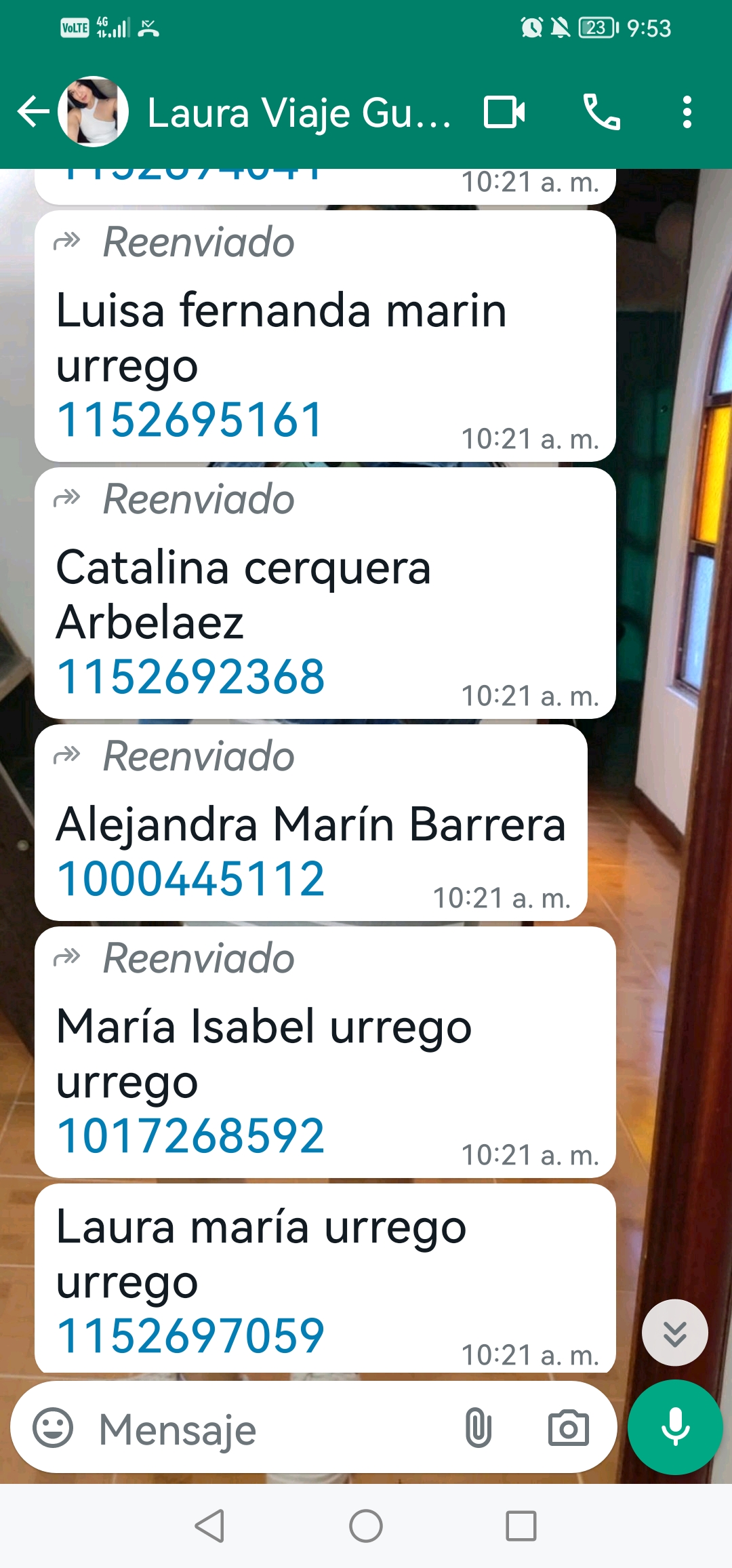
Task: Attach a file with the paperclip
Action: (478, 1428)
